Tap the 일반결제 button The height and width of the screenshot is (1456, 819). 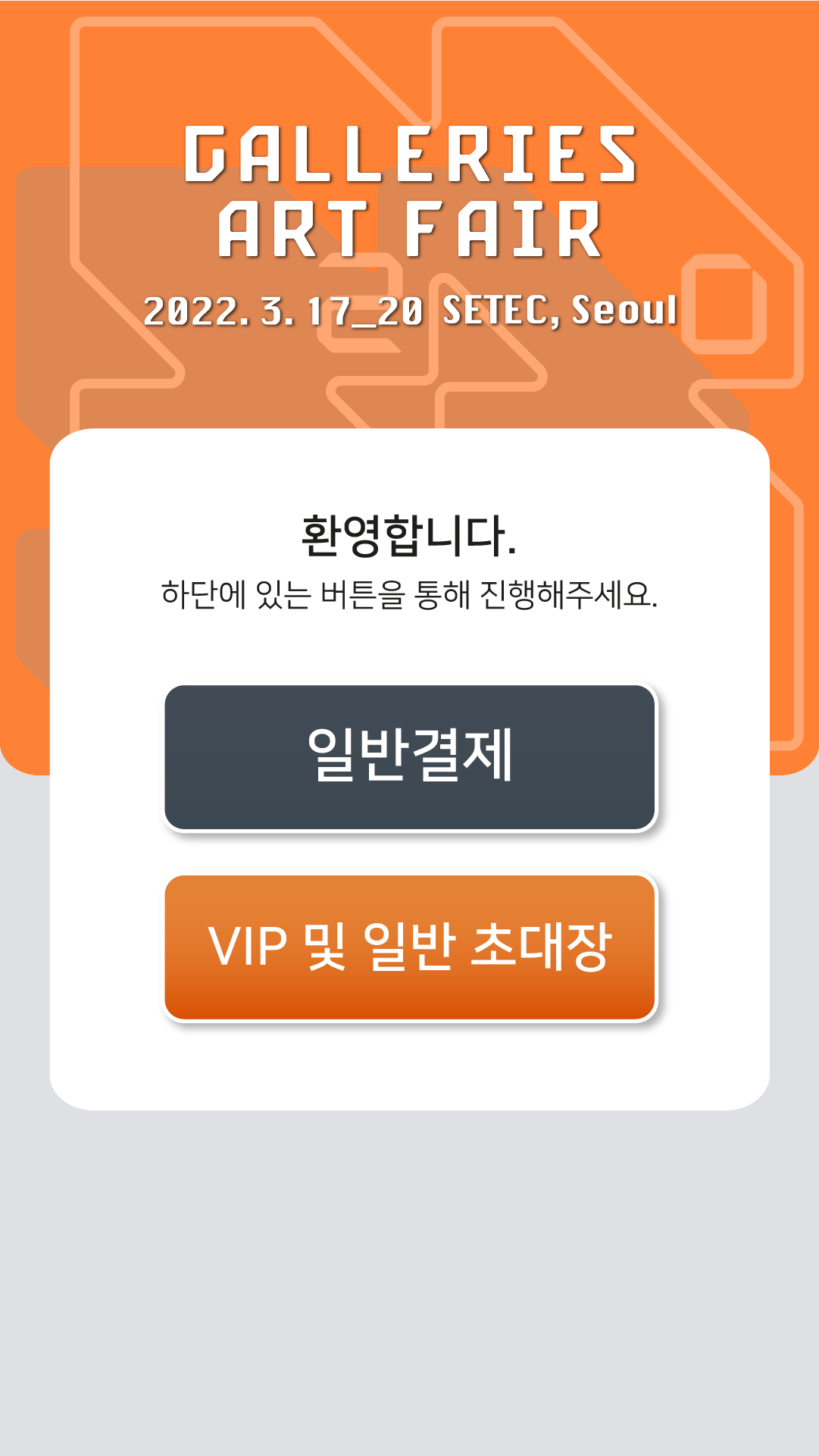click(409, 757)
